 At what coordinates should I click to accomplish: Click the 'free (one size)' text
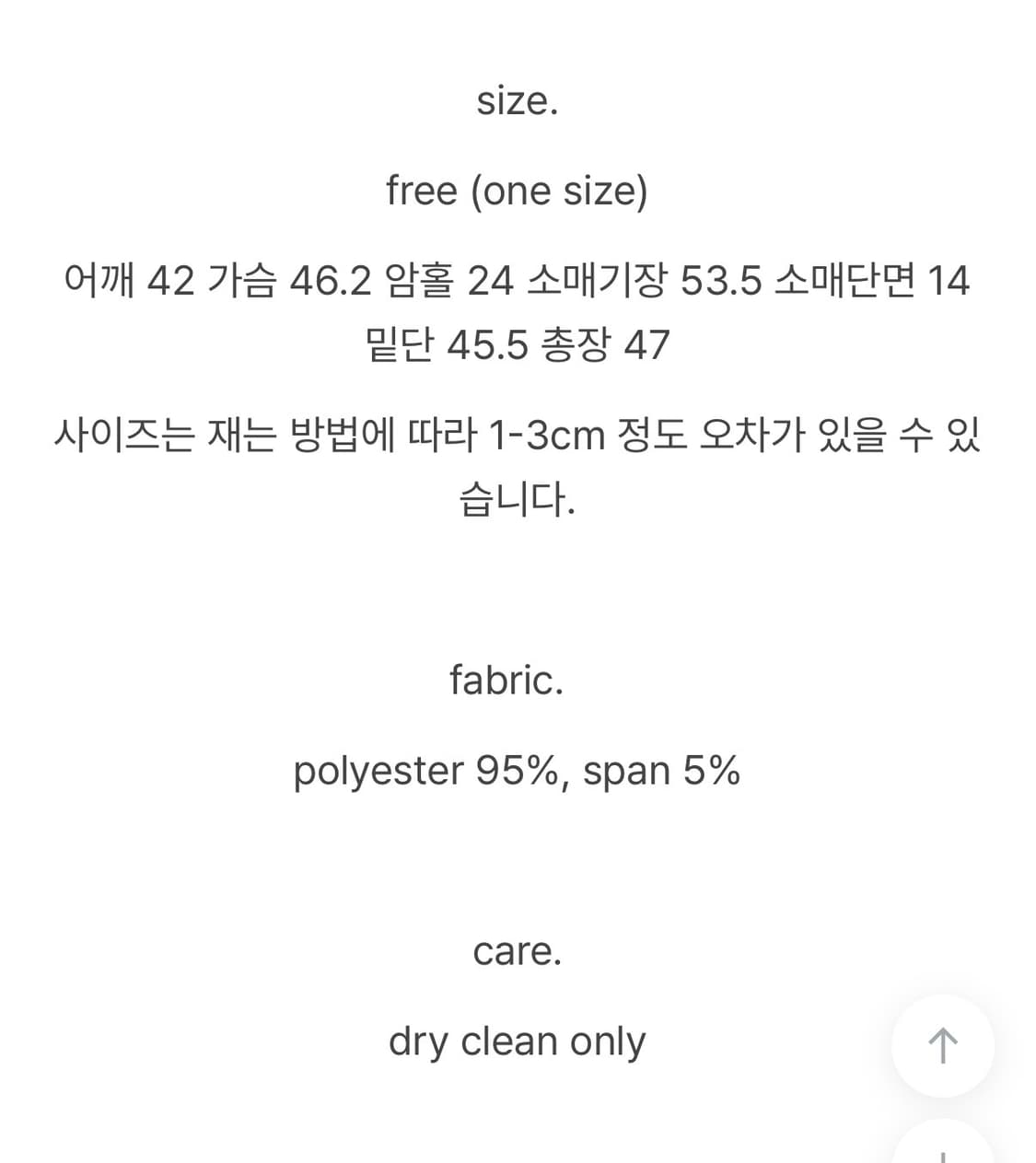click(518, 191)
